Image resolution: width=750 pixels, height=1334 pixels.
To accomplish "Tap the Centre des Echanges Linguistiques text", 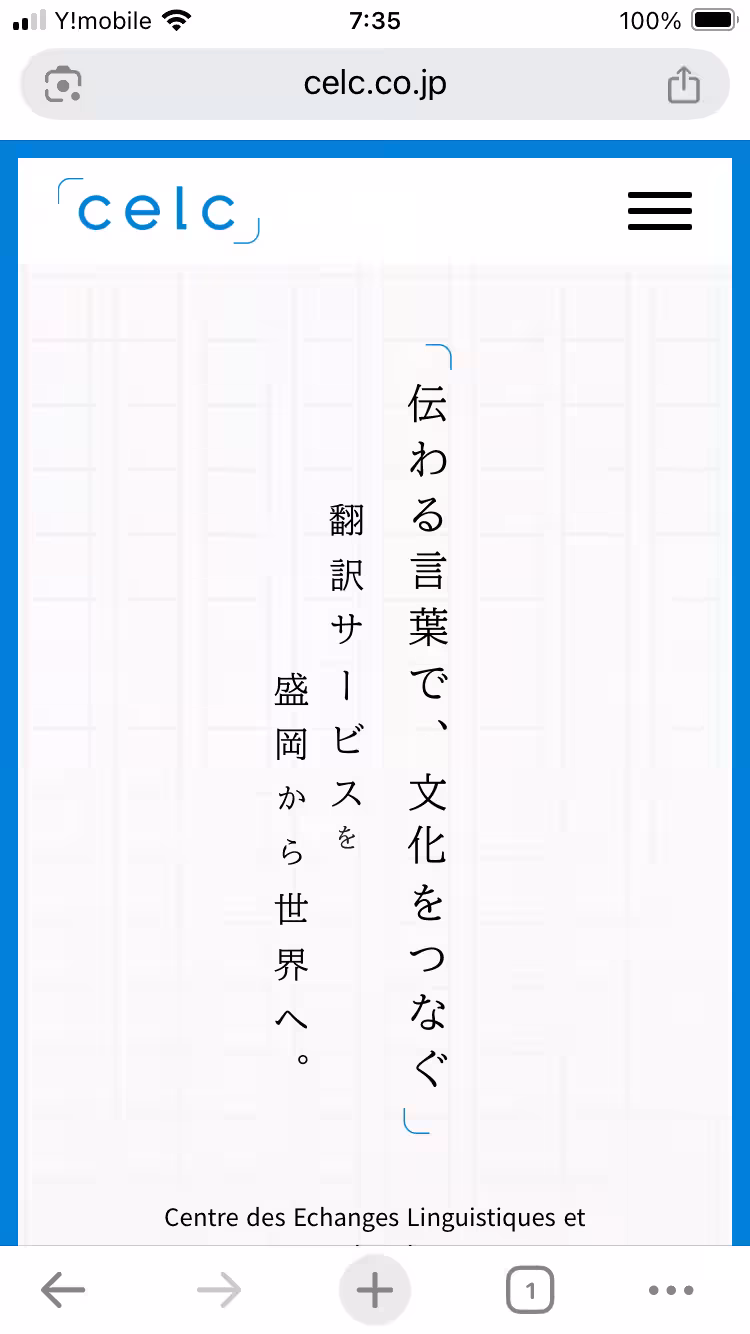I will tap(375, 1218).
